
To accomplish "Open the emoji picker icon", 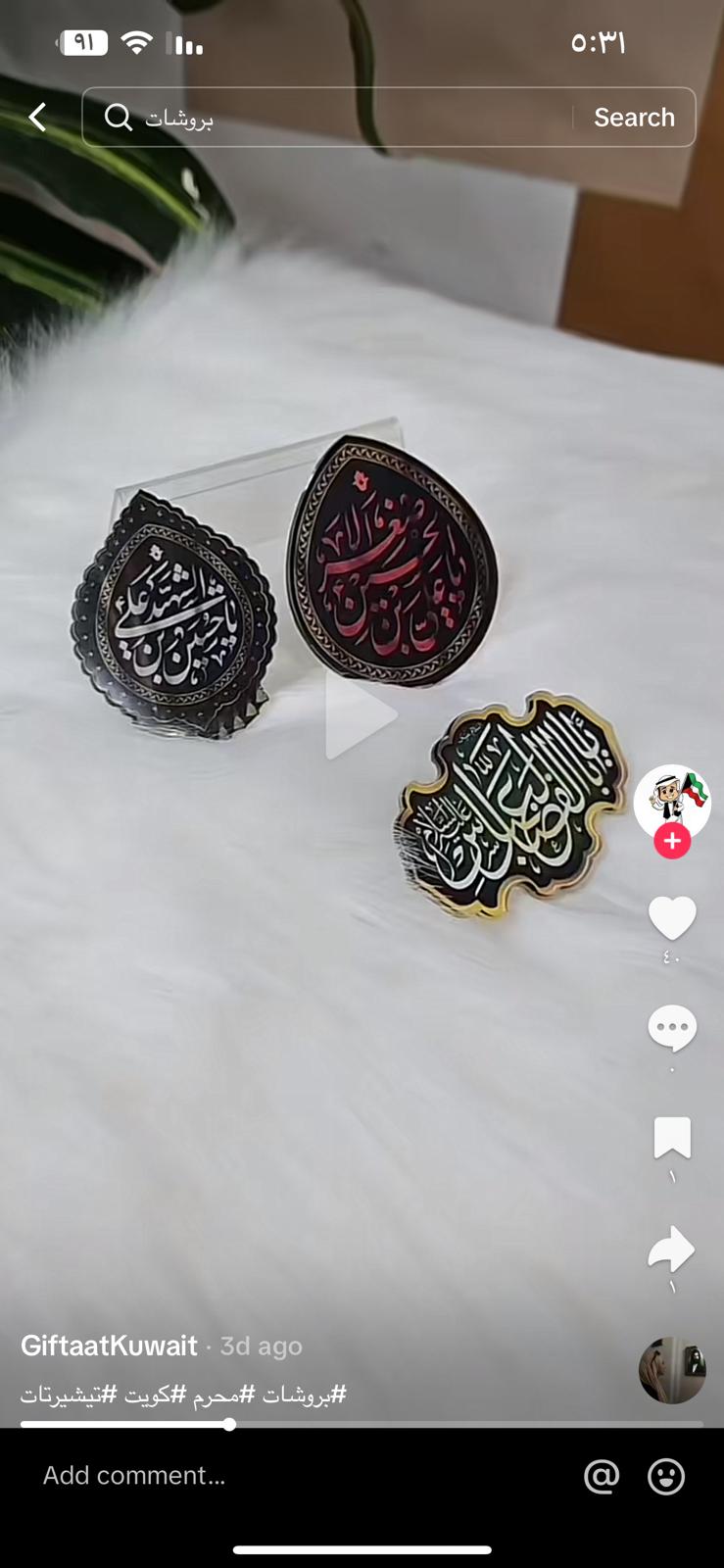I will (666, 1476).
